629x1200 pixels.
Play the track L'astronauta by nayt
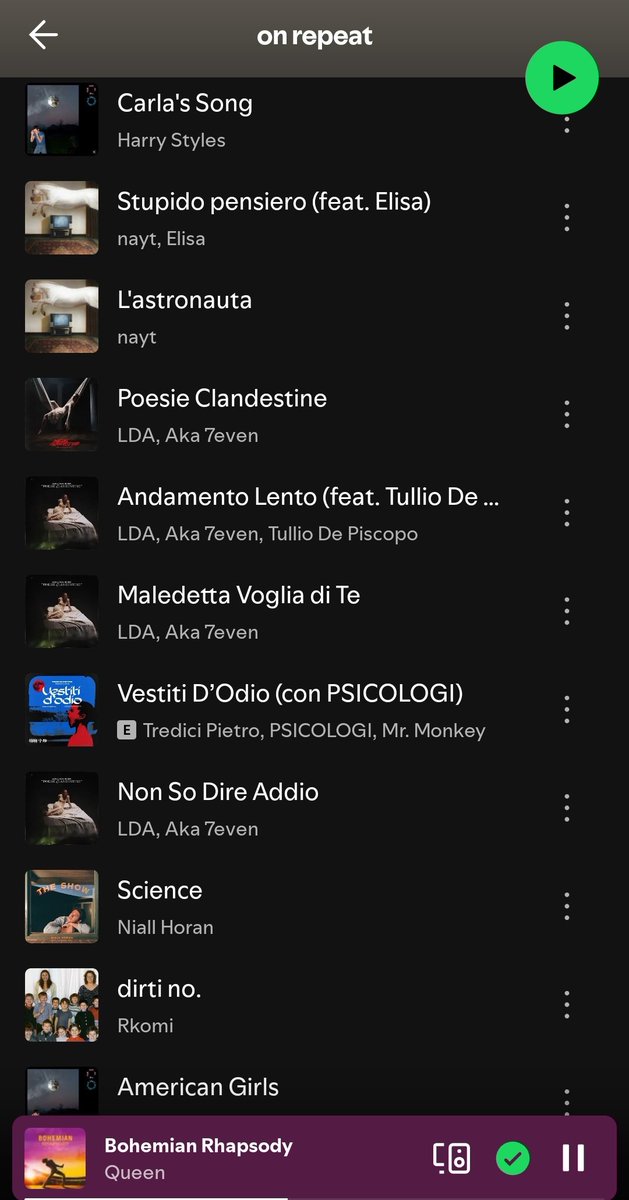point(184,301)
